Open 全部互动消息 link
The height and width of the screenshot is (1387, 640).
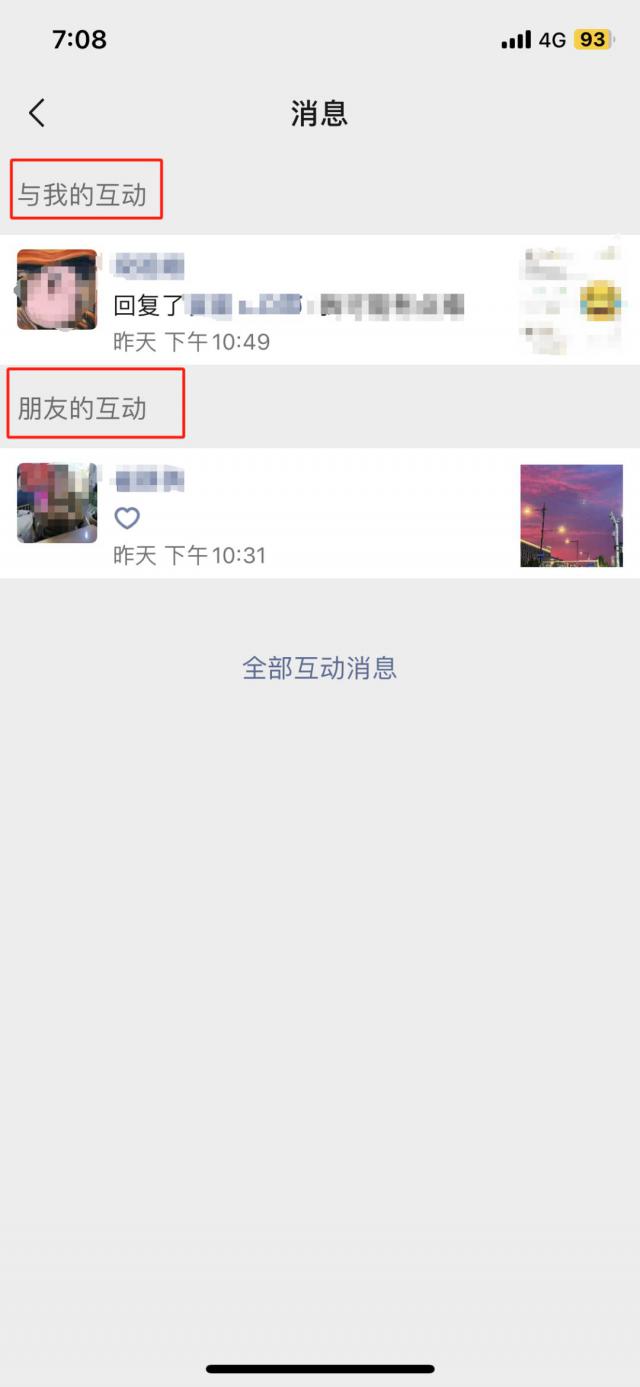(x=320, y=668)
